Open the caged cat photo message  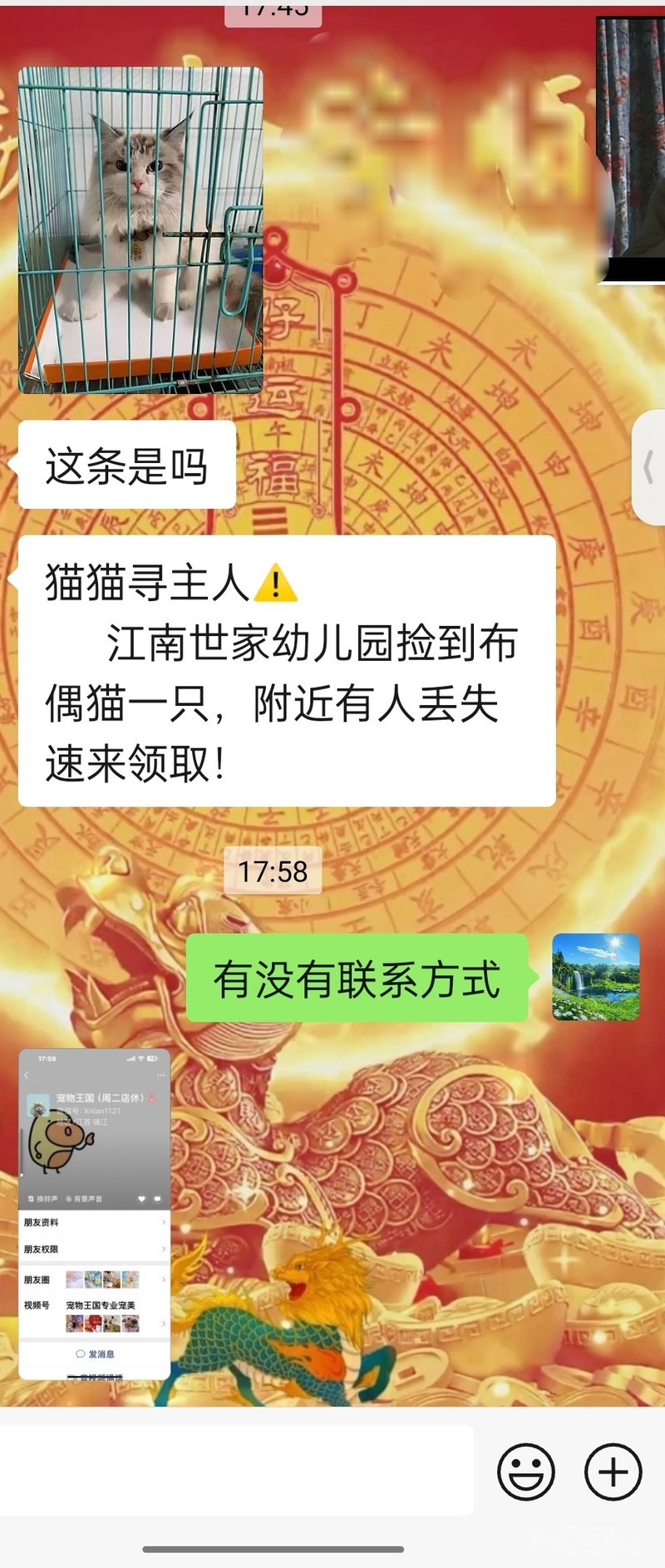tap(140, 230)
